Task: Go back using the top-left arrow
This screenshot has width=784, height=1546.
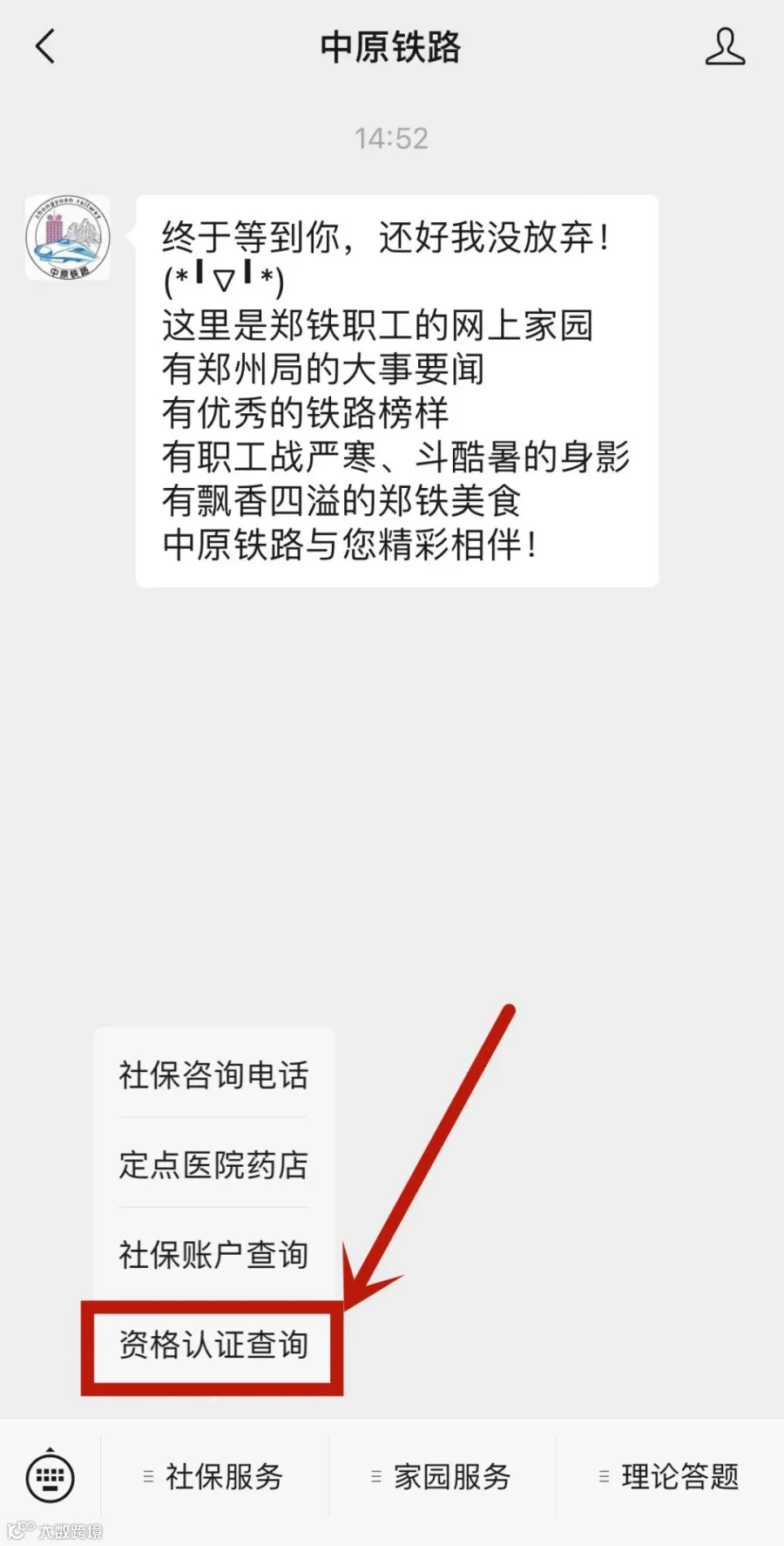Action: click(x=45, y=46)
